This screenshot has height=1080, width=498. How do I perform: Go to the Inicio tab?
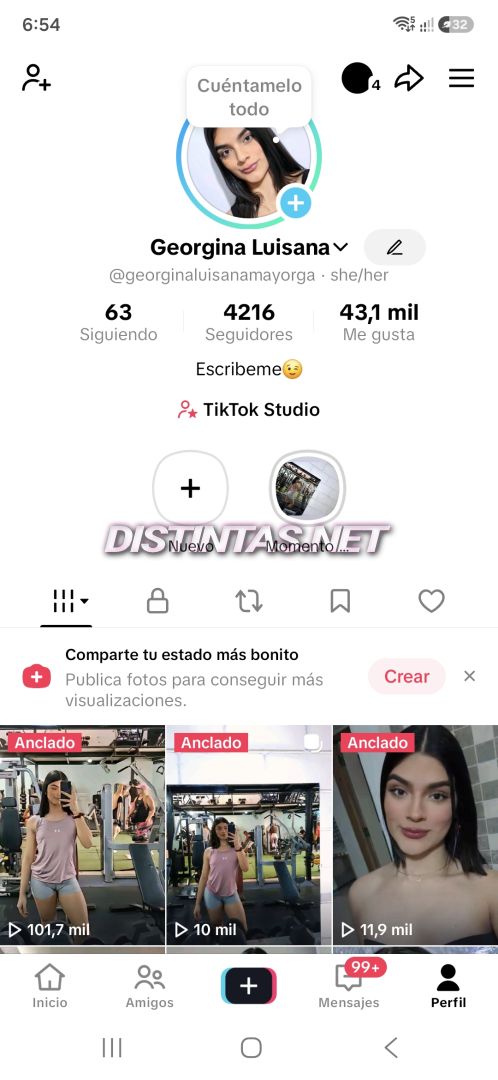pos(50,986)
